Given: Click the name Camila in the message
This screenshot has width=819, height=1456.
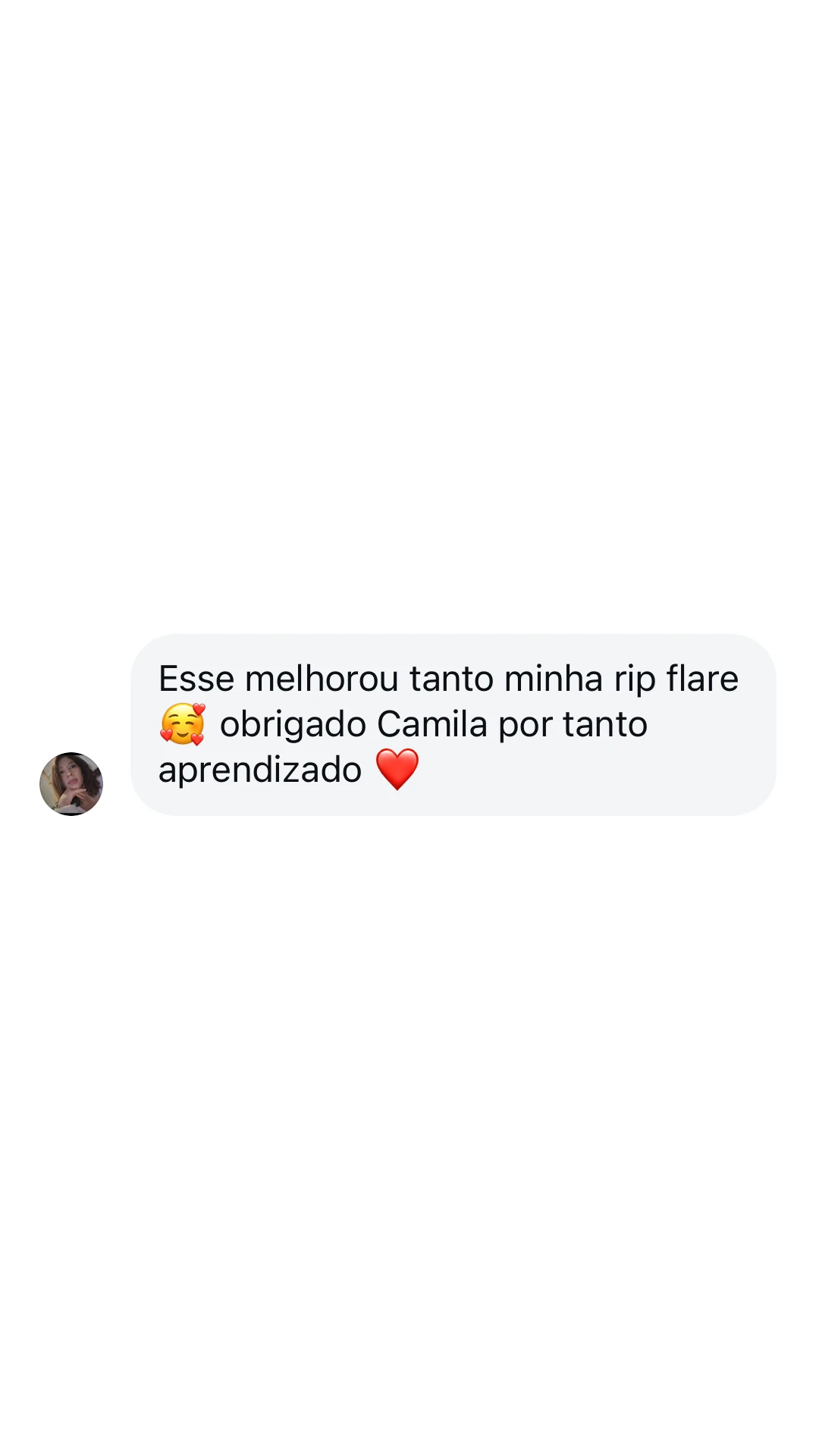Looking at the screenshot, I should [432, 723].
